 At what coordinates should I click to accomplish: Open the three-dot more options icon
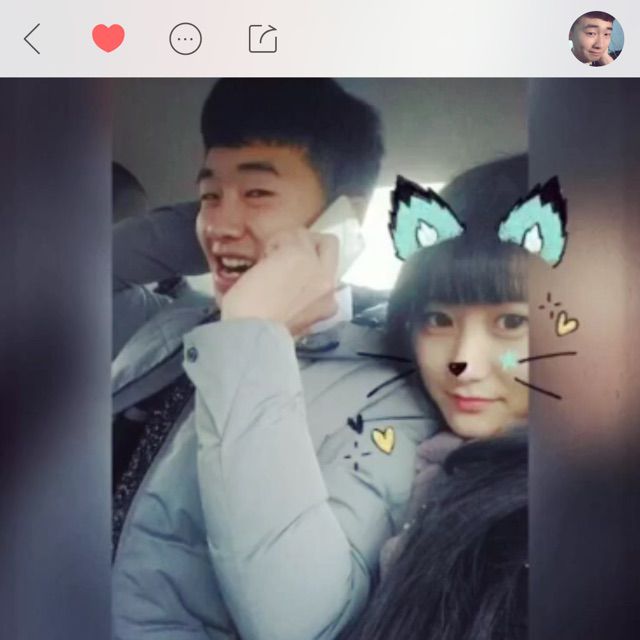tap(185, 39)
